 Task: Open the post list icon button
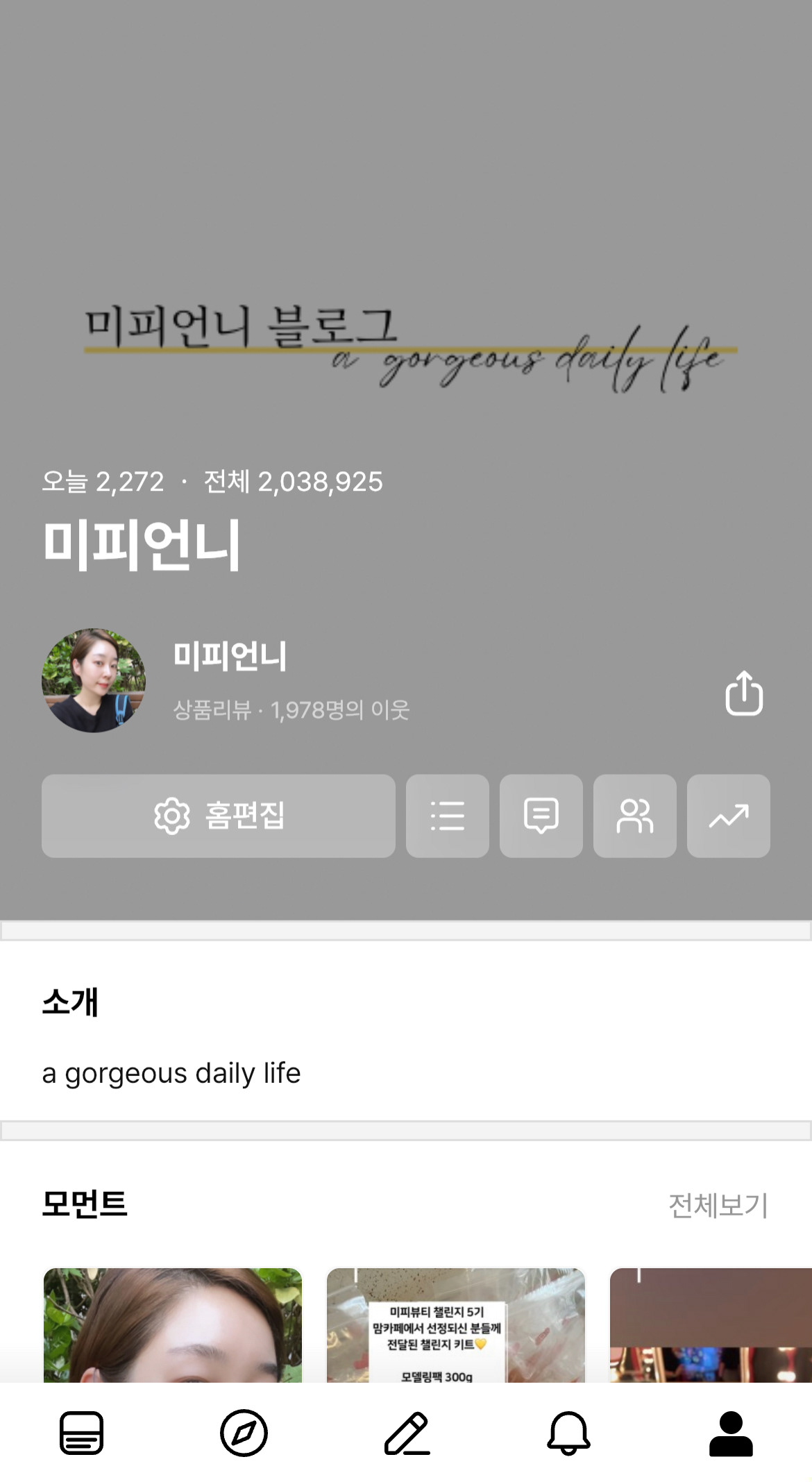448,816
